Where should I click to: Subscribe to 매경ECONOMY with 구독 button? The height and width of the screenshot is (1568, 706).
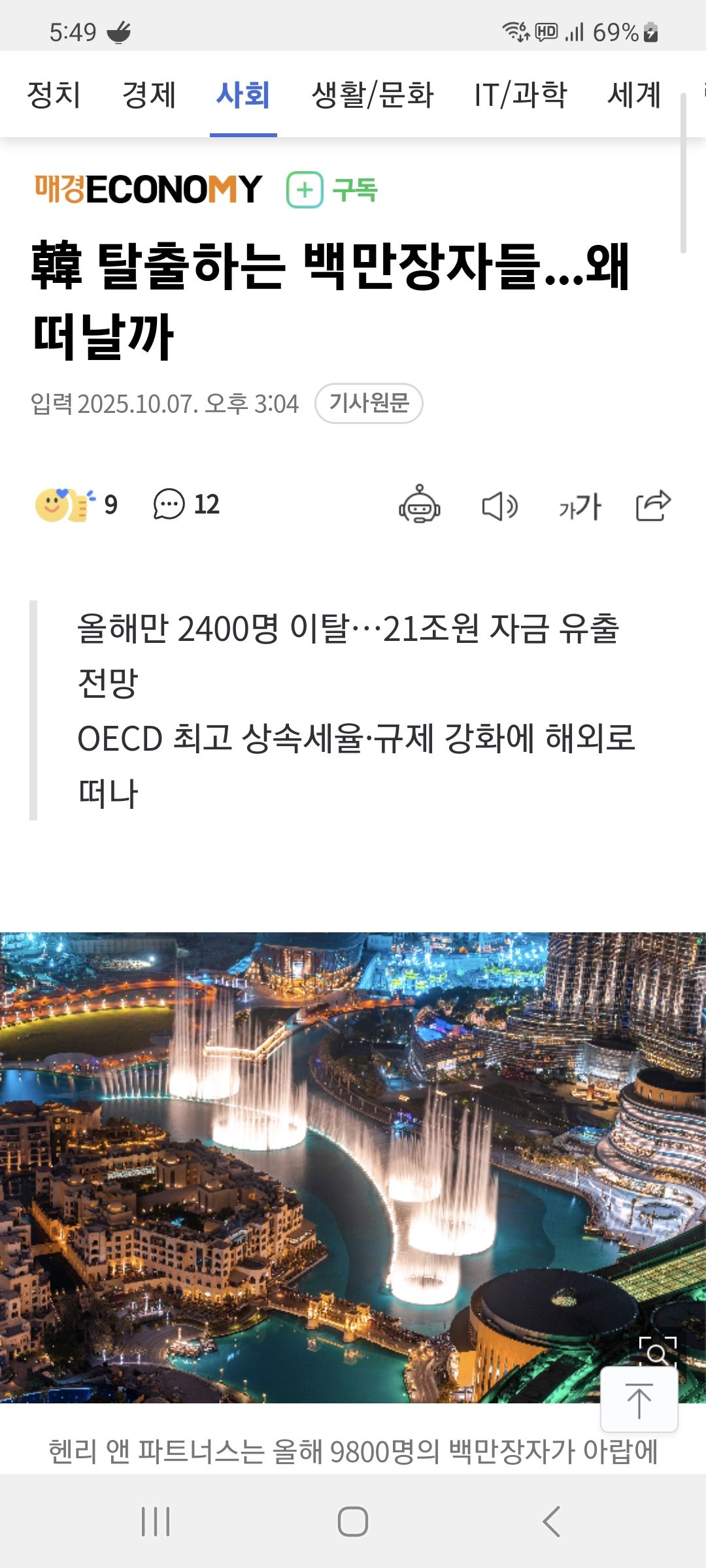[332, 190]
